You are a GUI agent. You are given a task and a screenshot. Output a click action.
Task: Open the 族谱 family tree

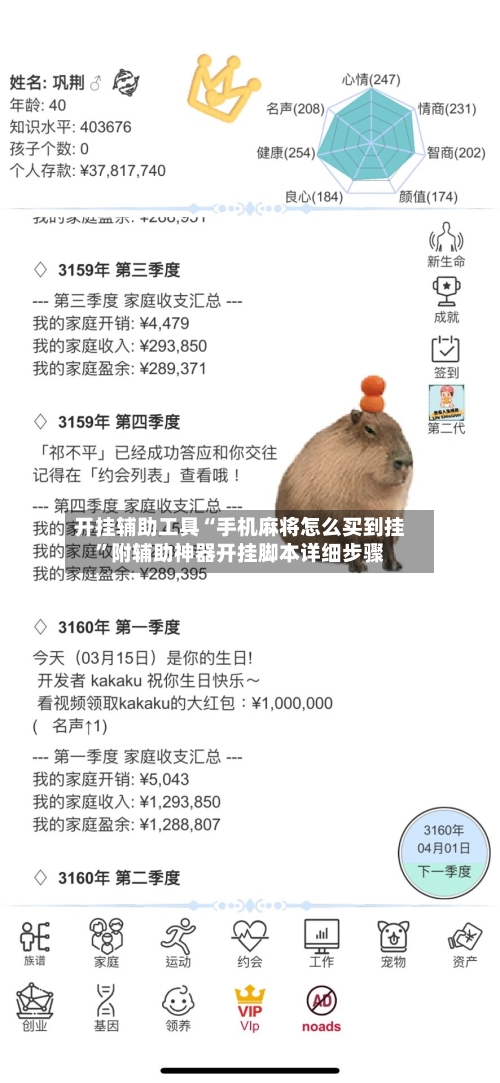point(35,943)
